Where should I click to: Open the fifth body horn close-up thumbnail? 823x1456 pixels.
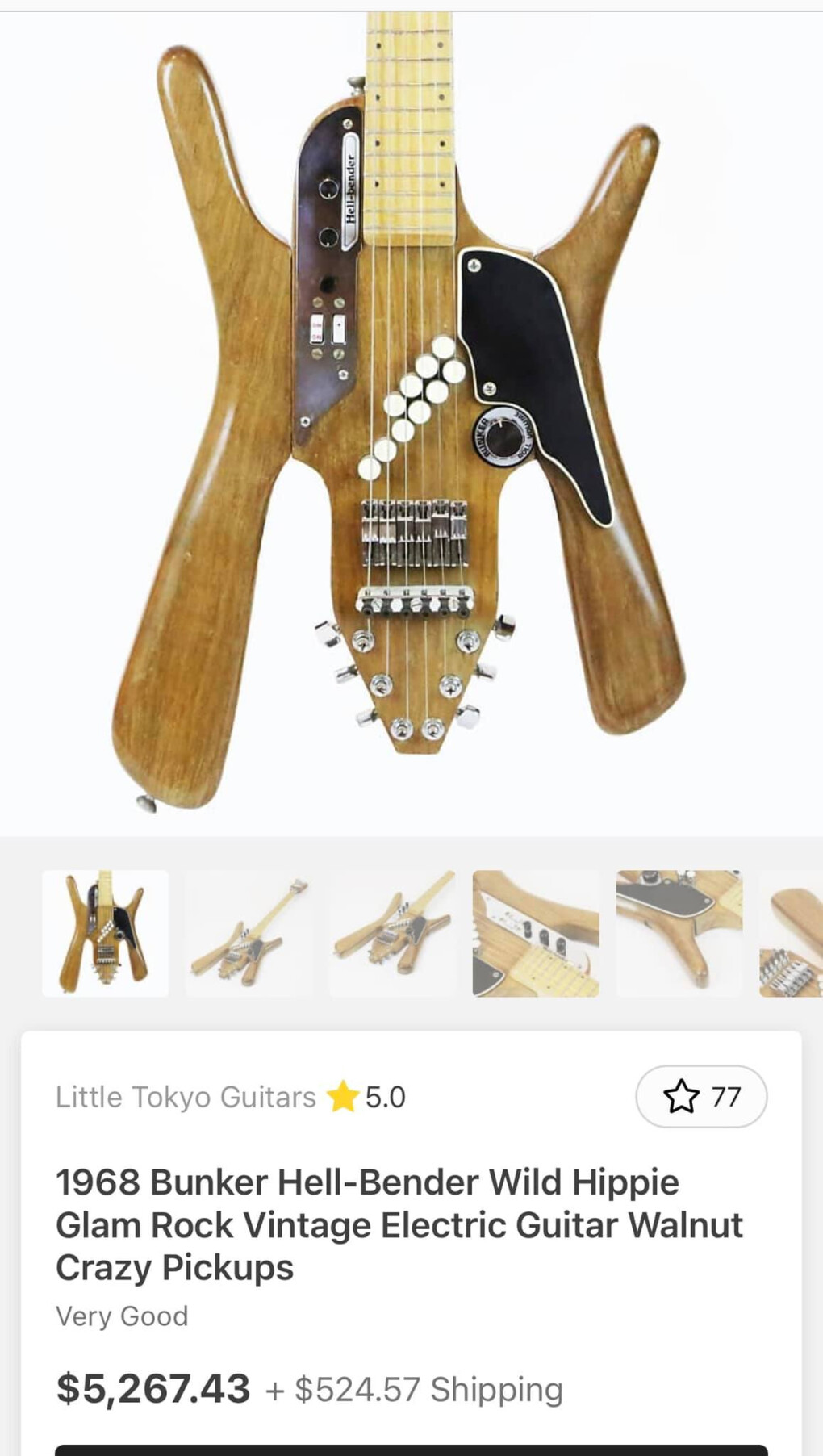(679, 933)
